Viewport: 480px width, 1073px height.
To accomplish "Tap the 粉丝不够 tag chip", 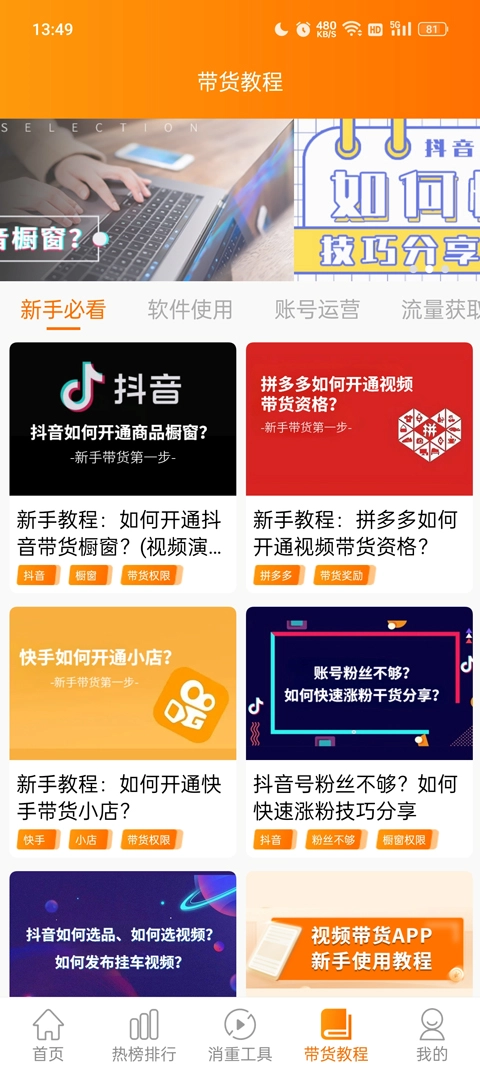I will pyautogui.click(x=333, y=840).
